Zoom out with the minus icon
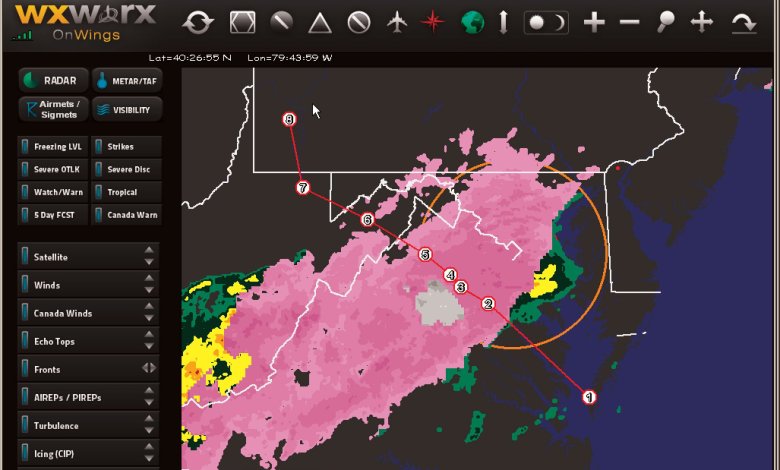This screenshot has width=780, height=470. (x=629, y=22)
